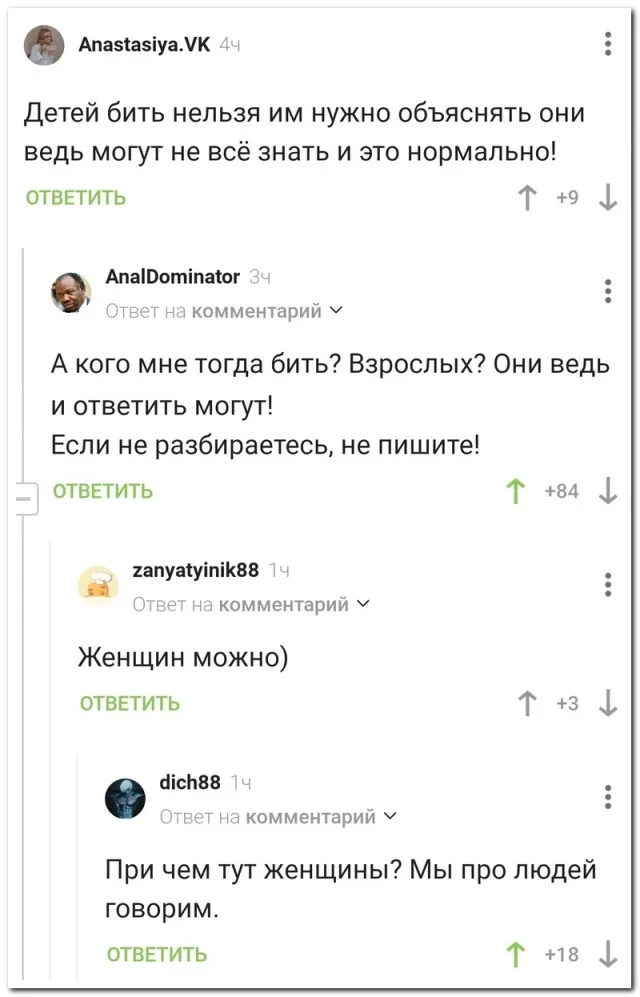640x997 pixels.
Task: Open overflow menu on zanyatyinik88's comment
Action: 608,584
